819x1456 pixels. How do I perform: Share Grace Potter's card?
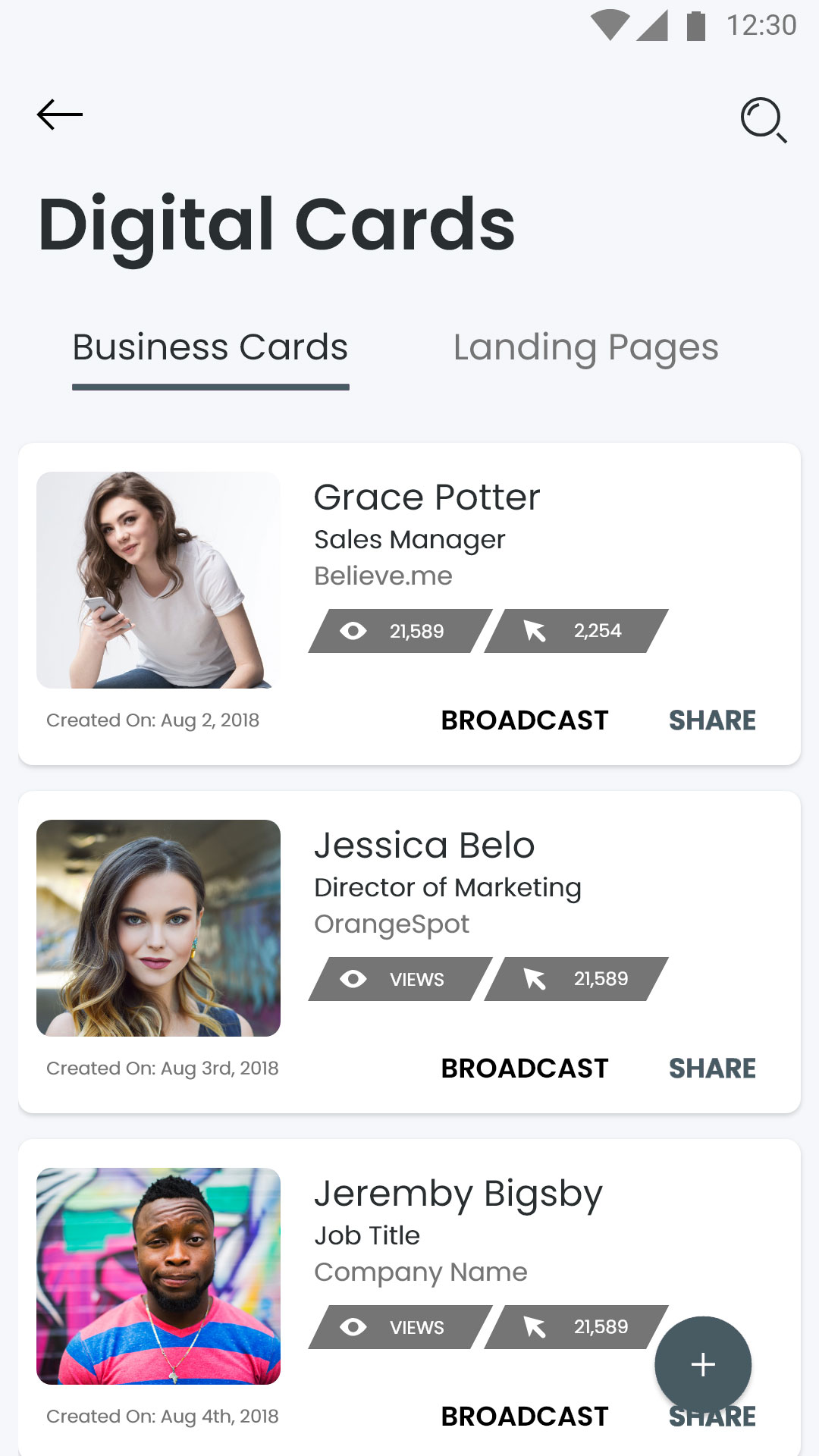click(x=711, y=720)
